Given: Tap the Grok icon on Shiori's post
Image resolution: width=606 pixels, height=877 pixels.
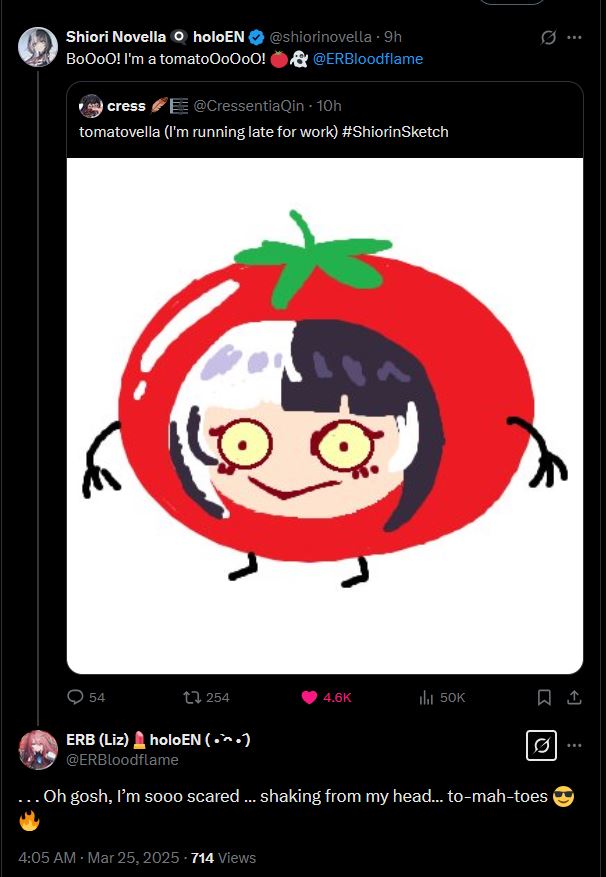Looking at the screenshot, I should tap(547, 37).
